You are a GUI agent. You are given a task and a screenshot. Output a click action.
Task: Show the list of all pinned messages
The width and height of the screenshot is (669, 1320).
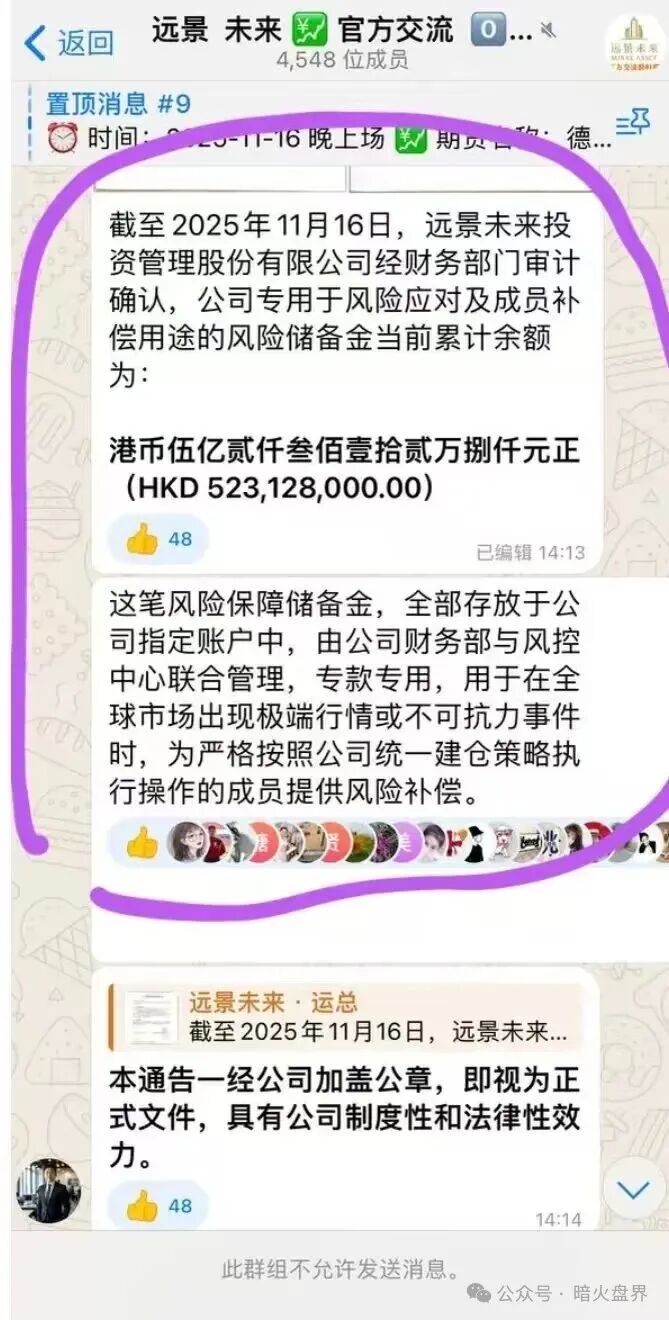pos(632,123)
